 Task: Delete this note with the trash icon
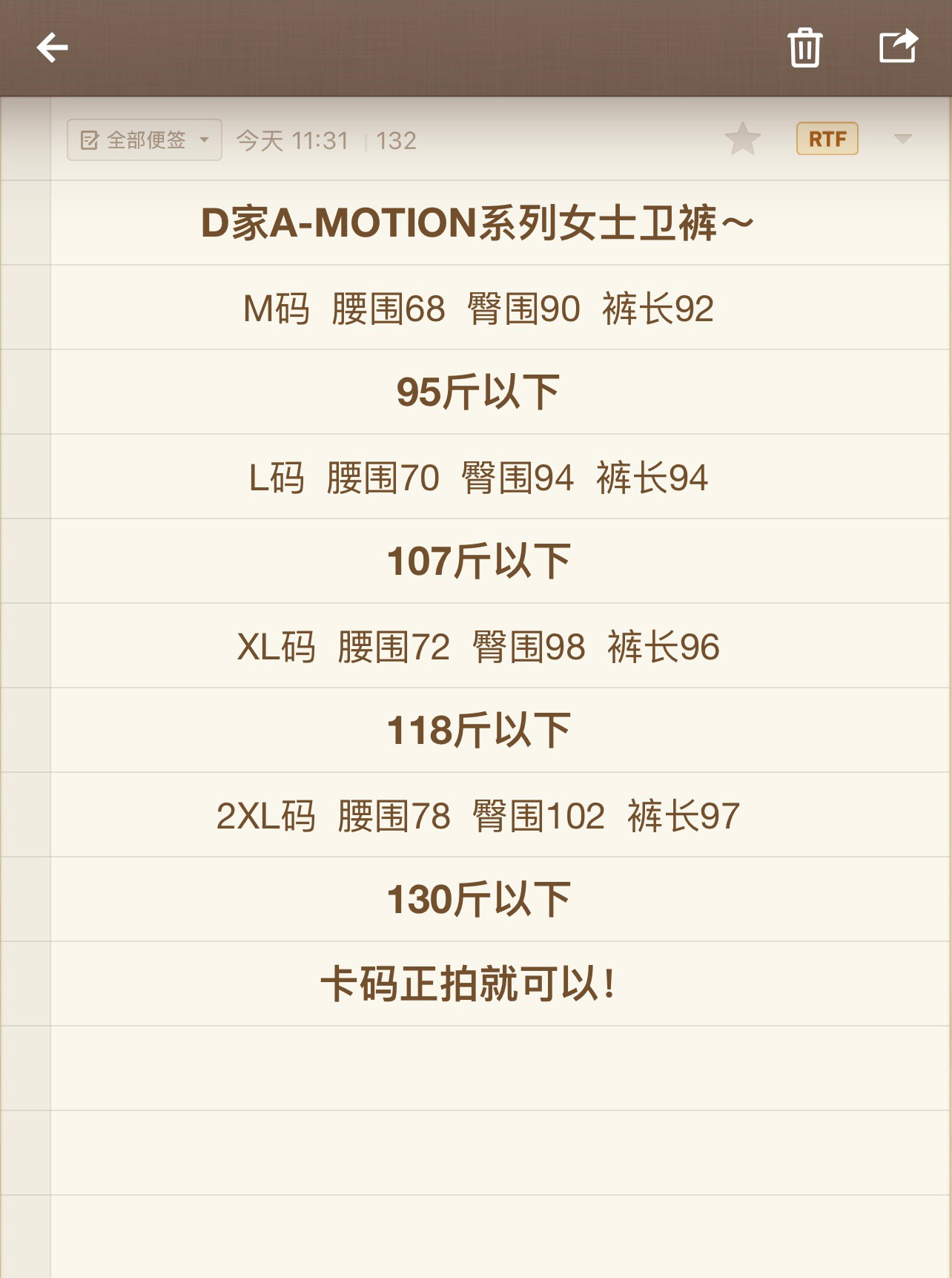click(804, 47)
